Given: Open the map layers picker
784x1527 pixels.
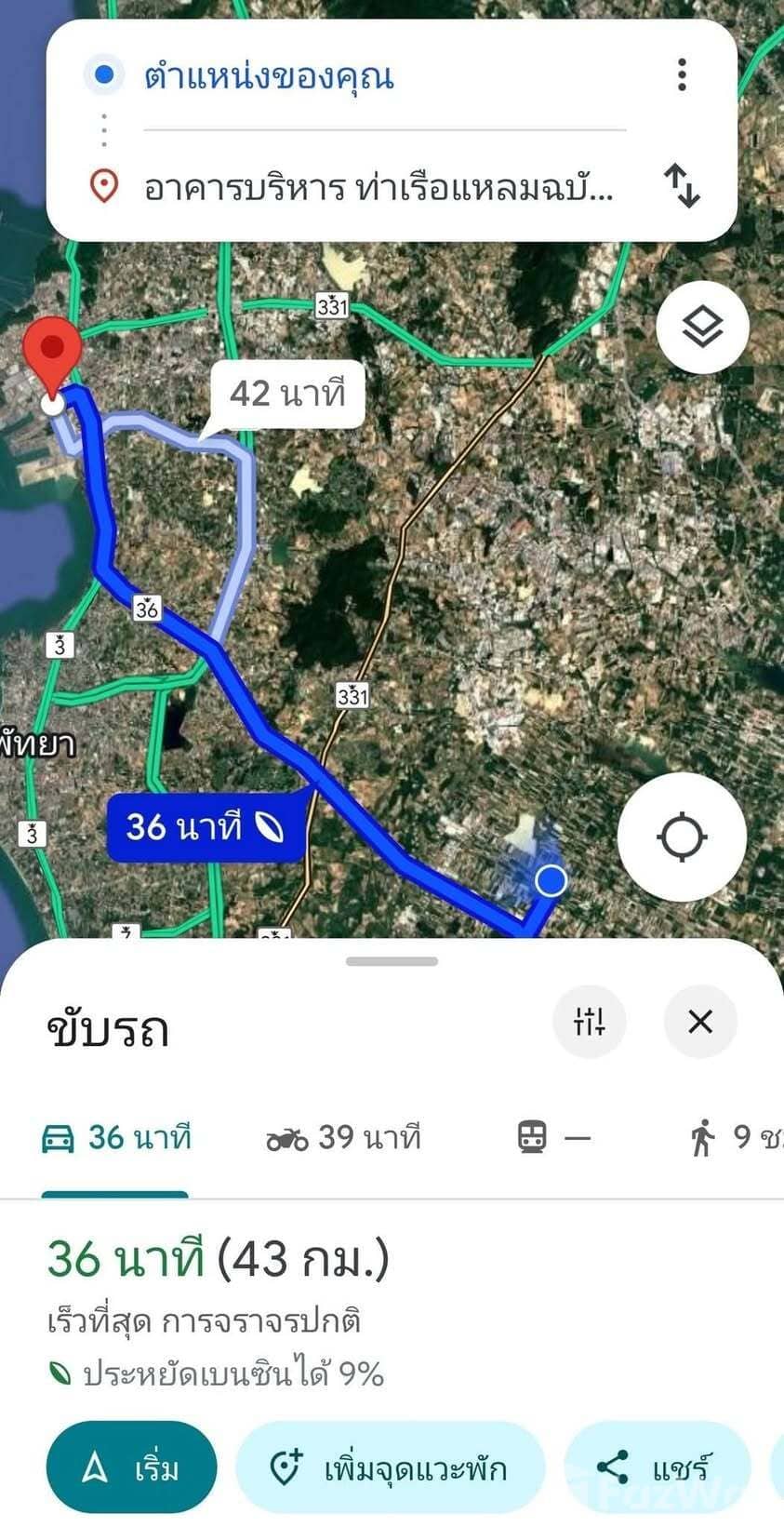Looking at the screenshot, I should pyautogui.click(x=703, y=326).
